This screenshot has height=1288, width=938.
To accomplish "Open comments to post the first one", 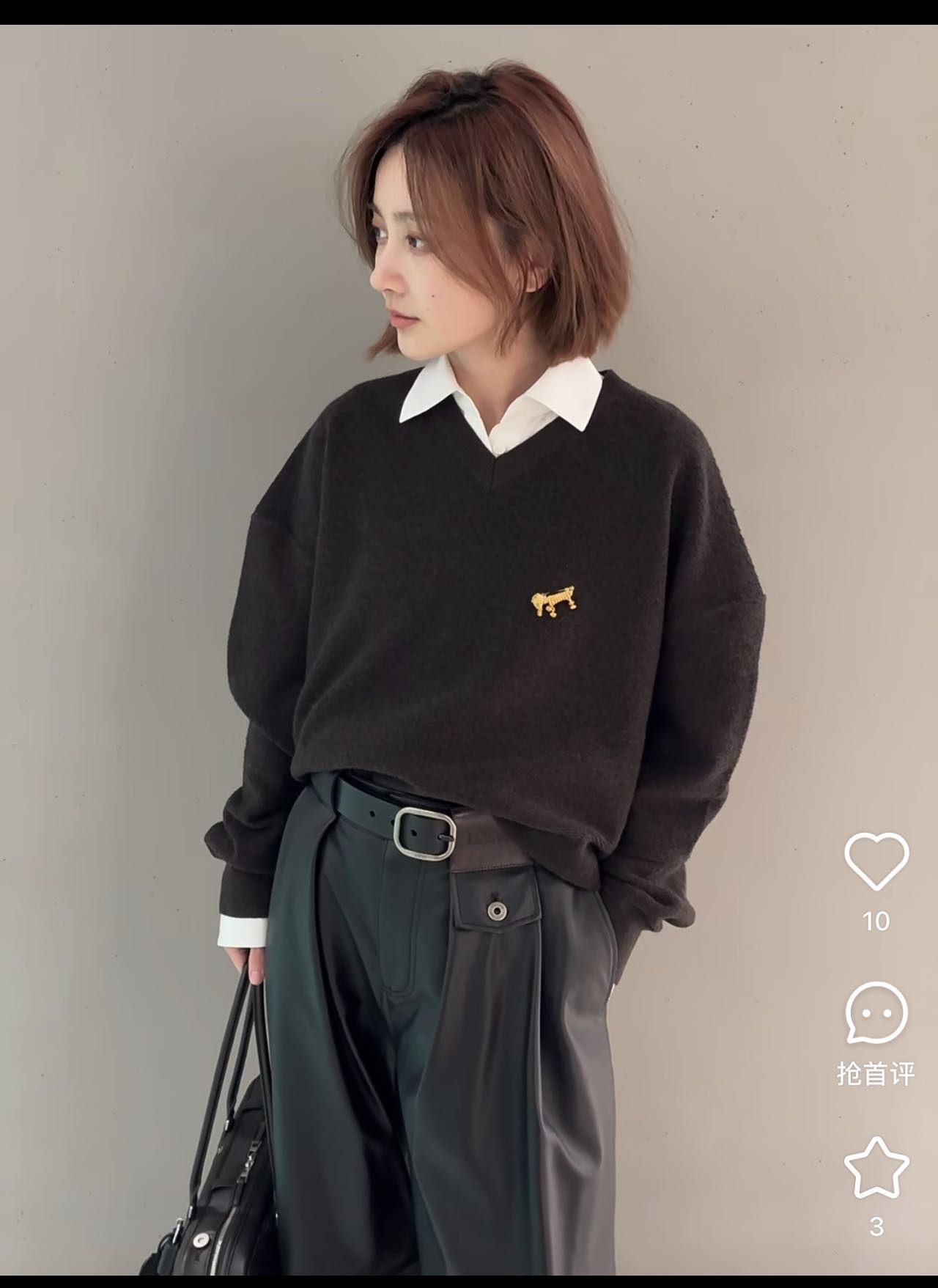I will 876,1014.
